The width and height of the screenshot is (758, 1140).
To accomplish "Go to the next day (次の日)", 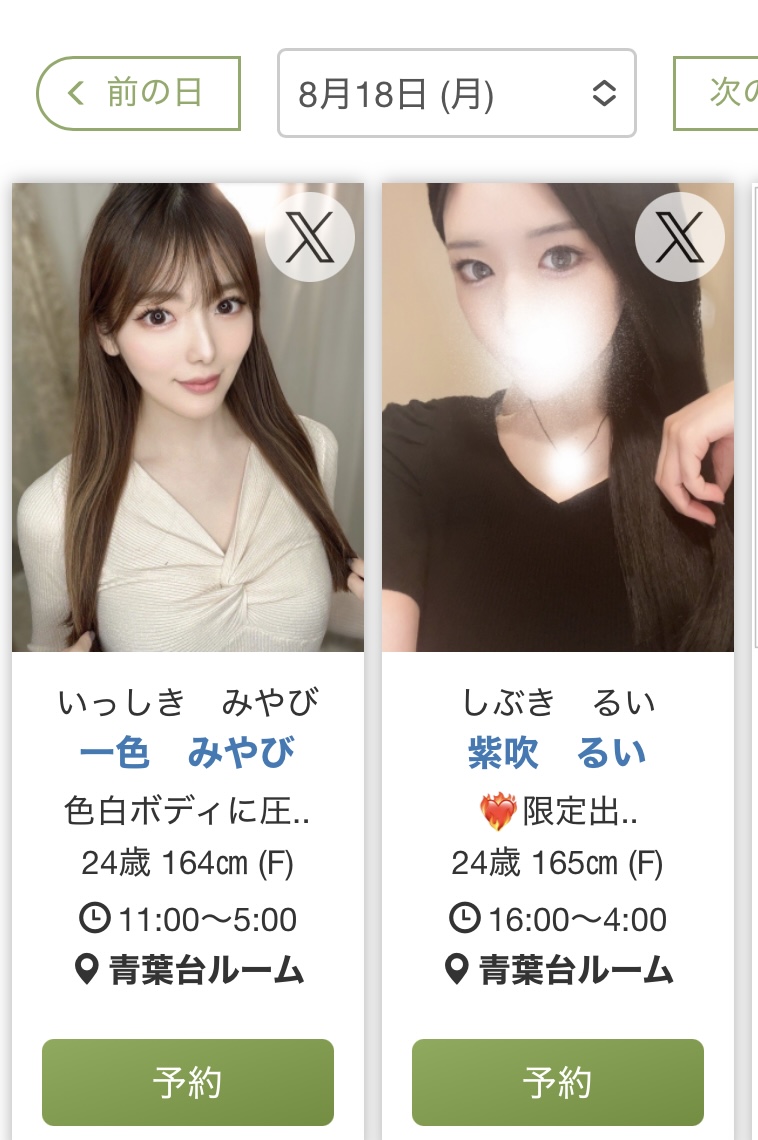I will tap(718, 93).
